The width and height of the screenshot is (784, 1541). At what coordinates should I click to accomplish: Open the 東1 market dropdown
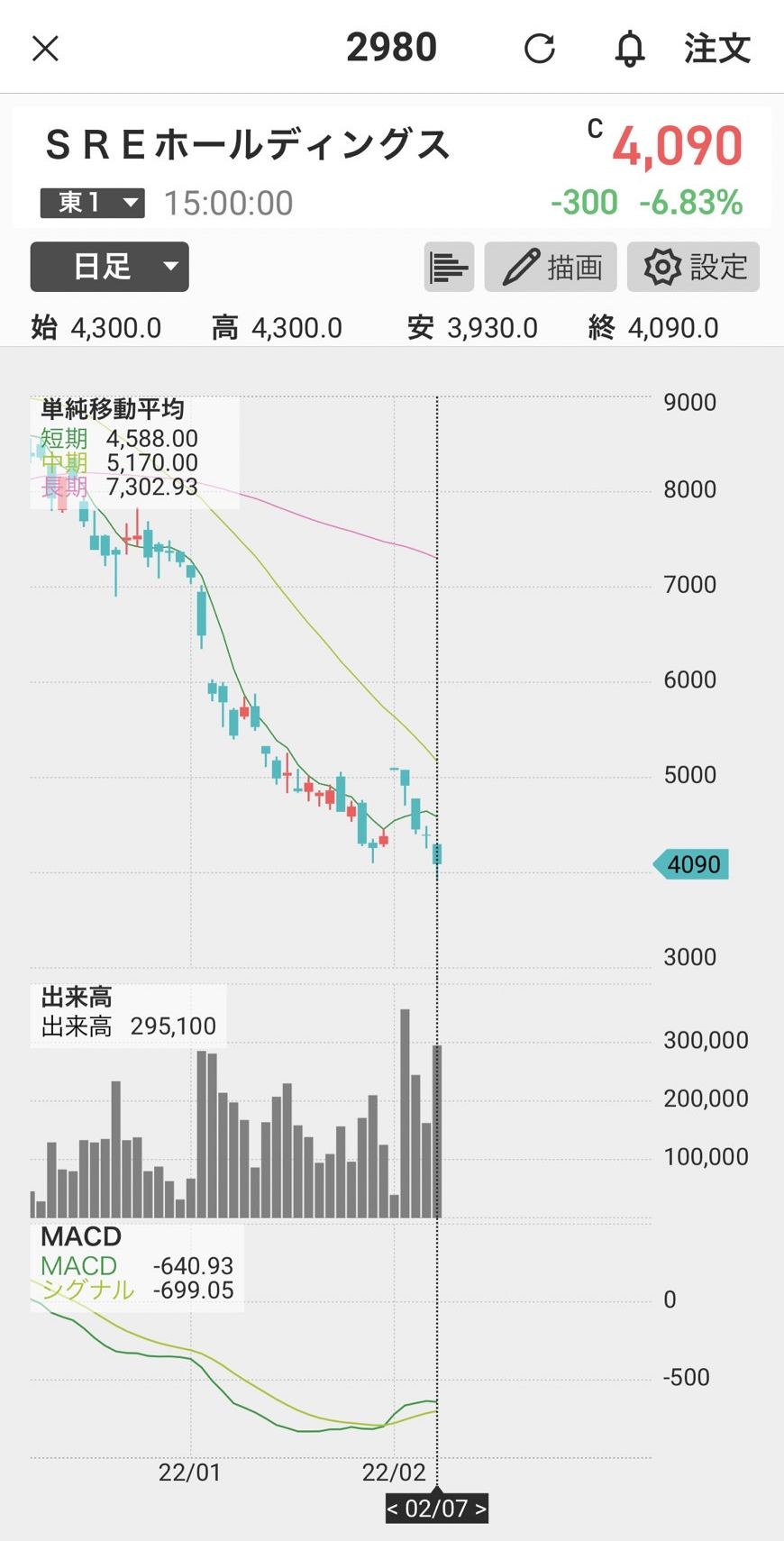pos(93,203)
